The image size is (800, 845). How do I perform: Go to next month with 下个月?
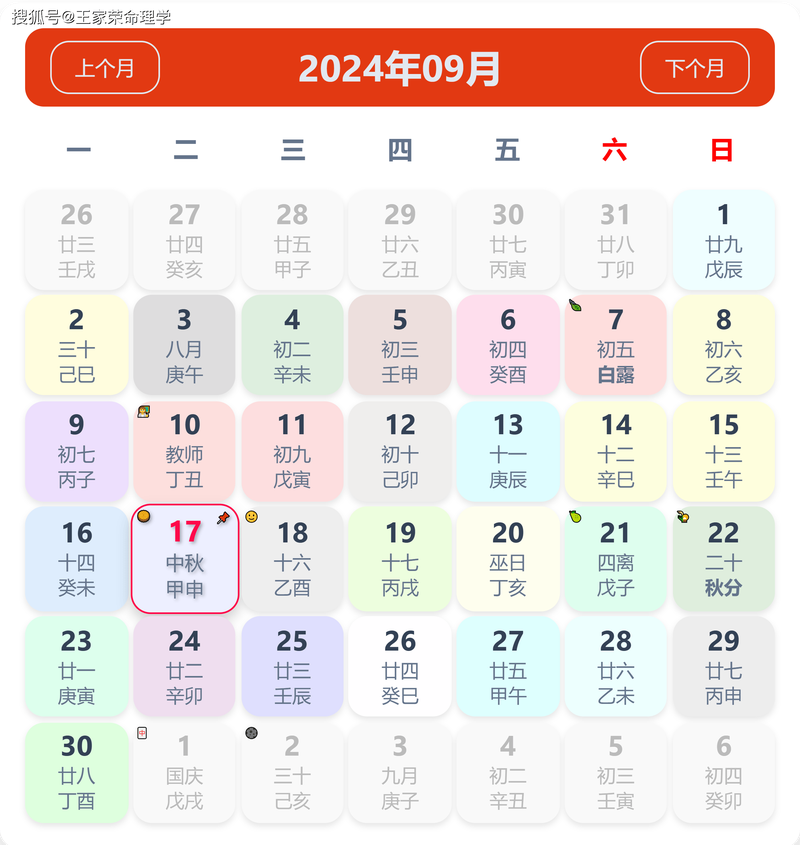[695, 68]
